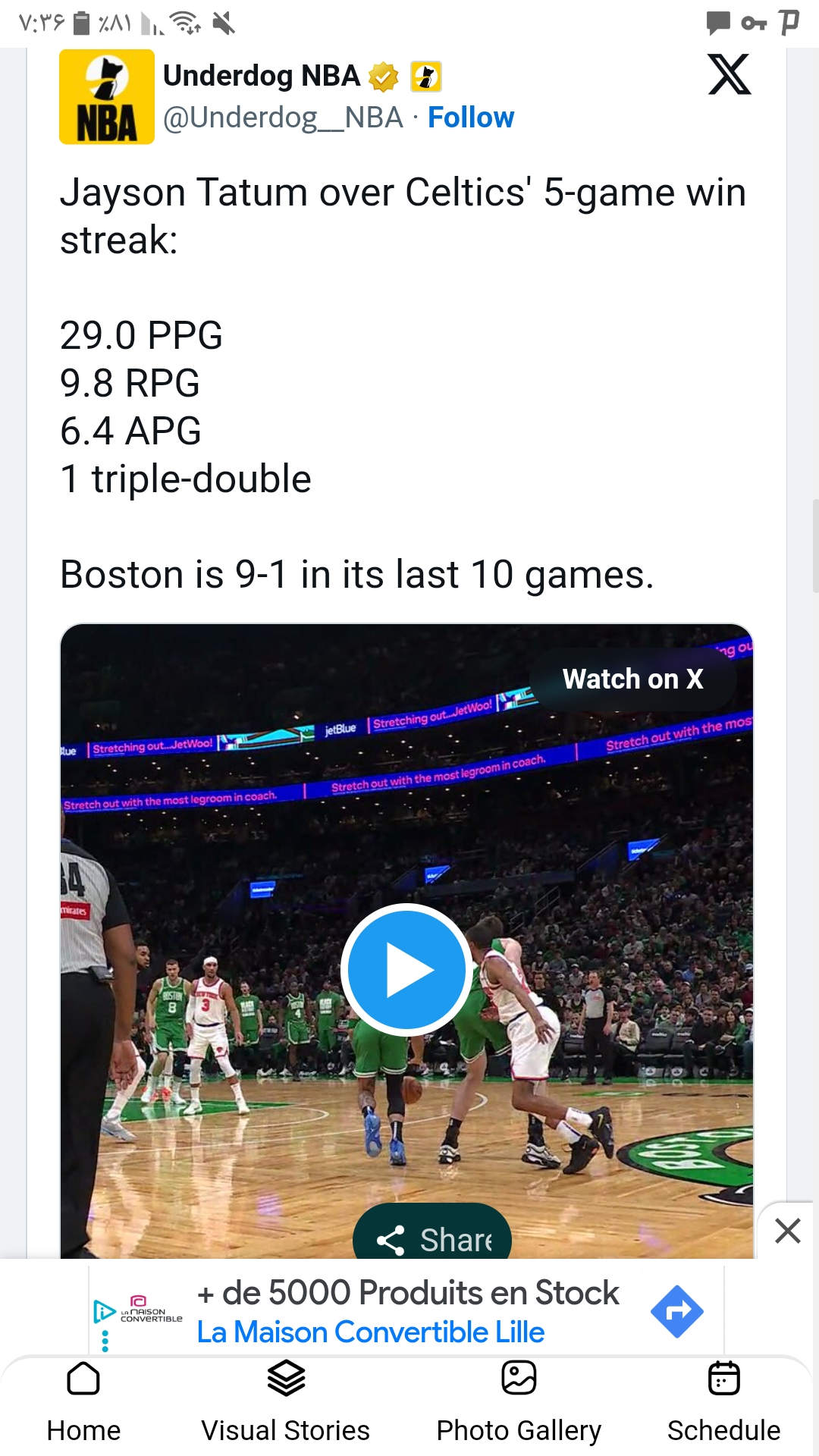Play the embedded Celtics video
819x1456 pixels.
click(x=407, y=969)
